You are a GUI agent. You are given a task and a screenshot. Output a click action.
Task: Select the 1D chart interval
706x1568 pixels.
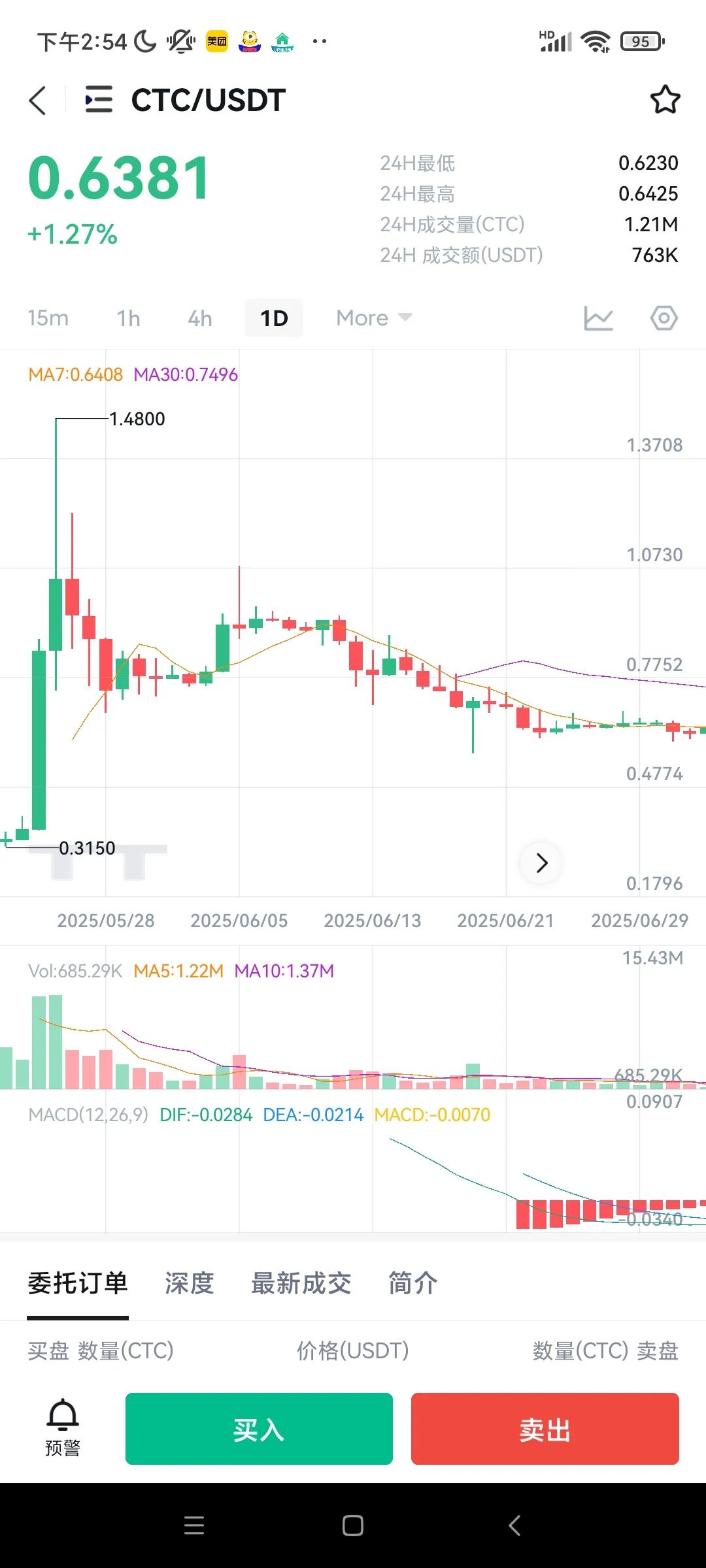click(x=274, y=318)
